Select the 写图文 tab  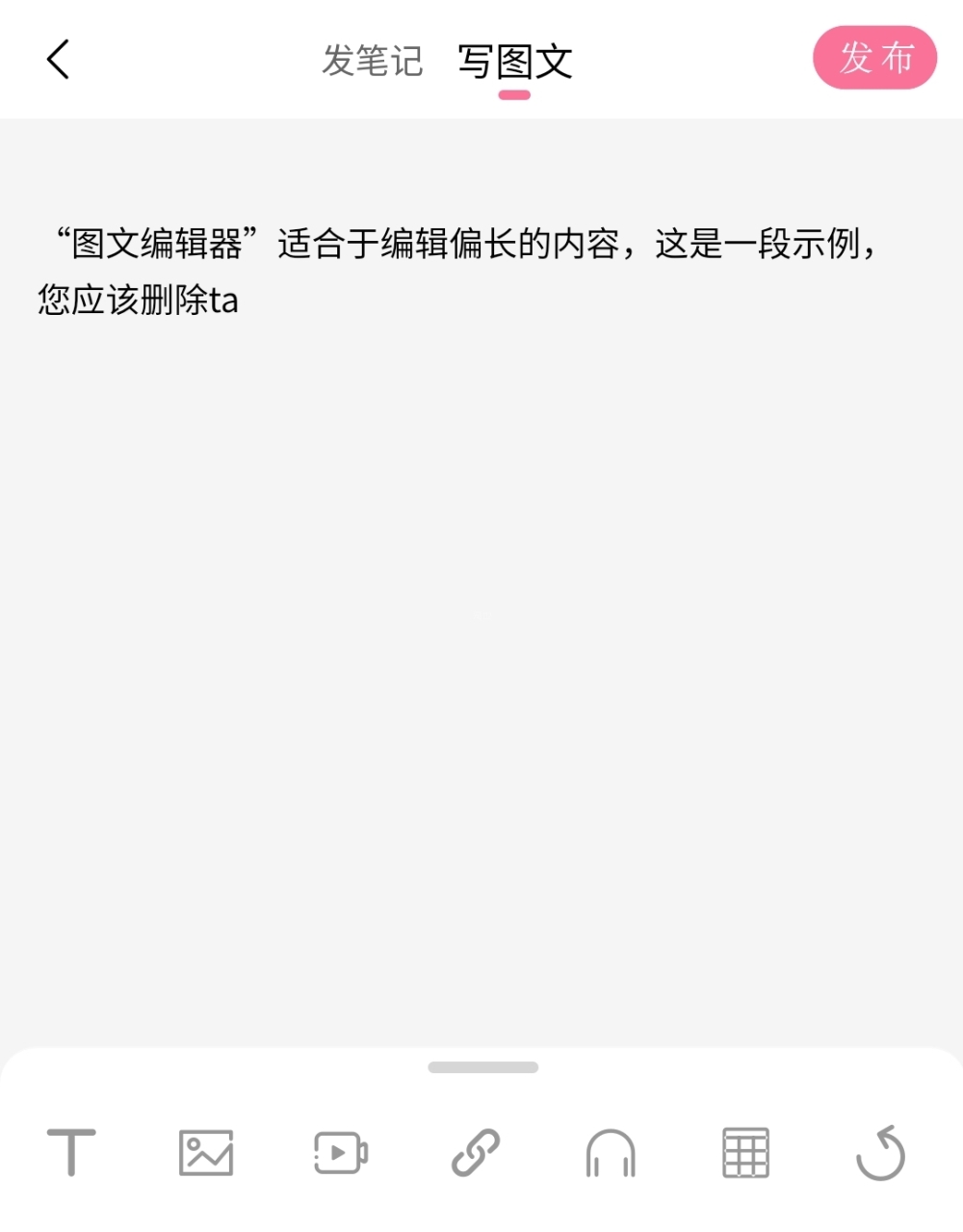tap(514, 62)
